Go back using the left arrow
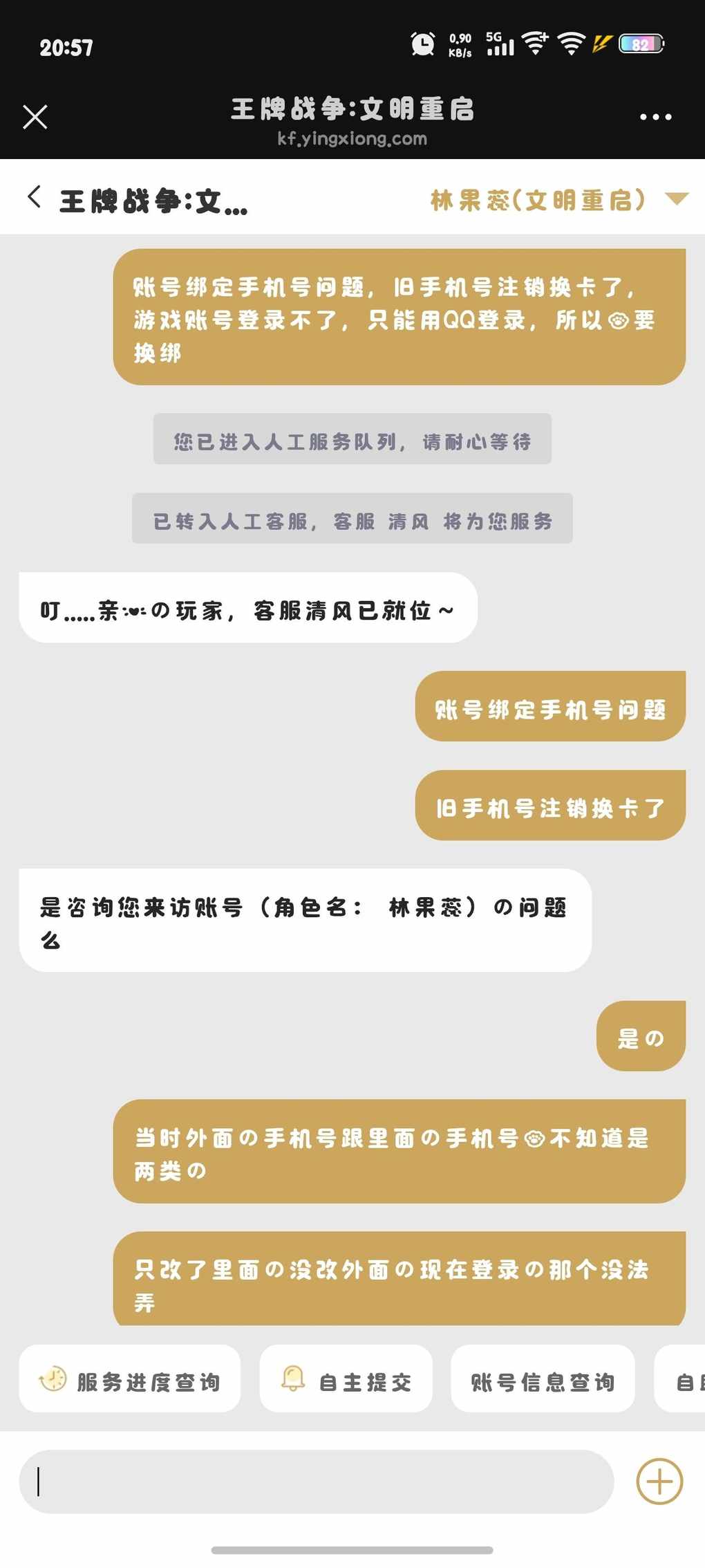 point(34,197)
